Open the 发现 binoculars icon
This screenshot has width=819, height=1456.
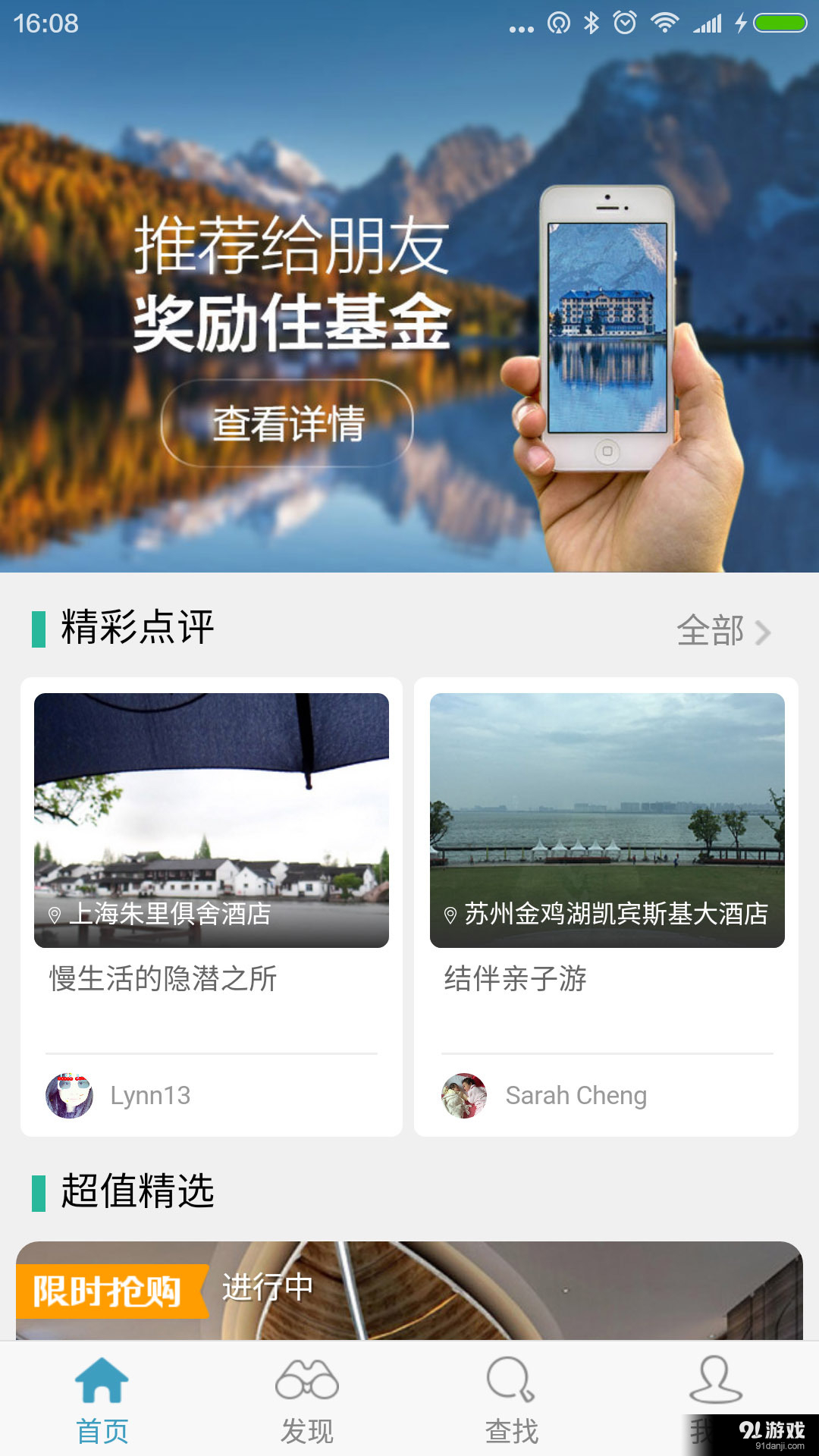pos(308,1382)
